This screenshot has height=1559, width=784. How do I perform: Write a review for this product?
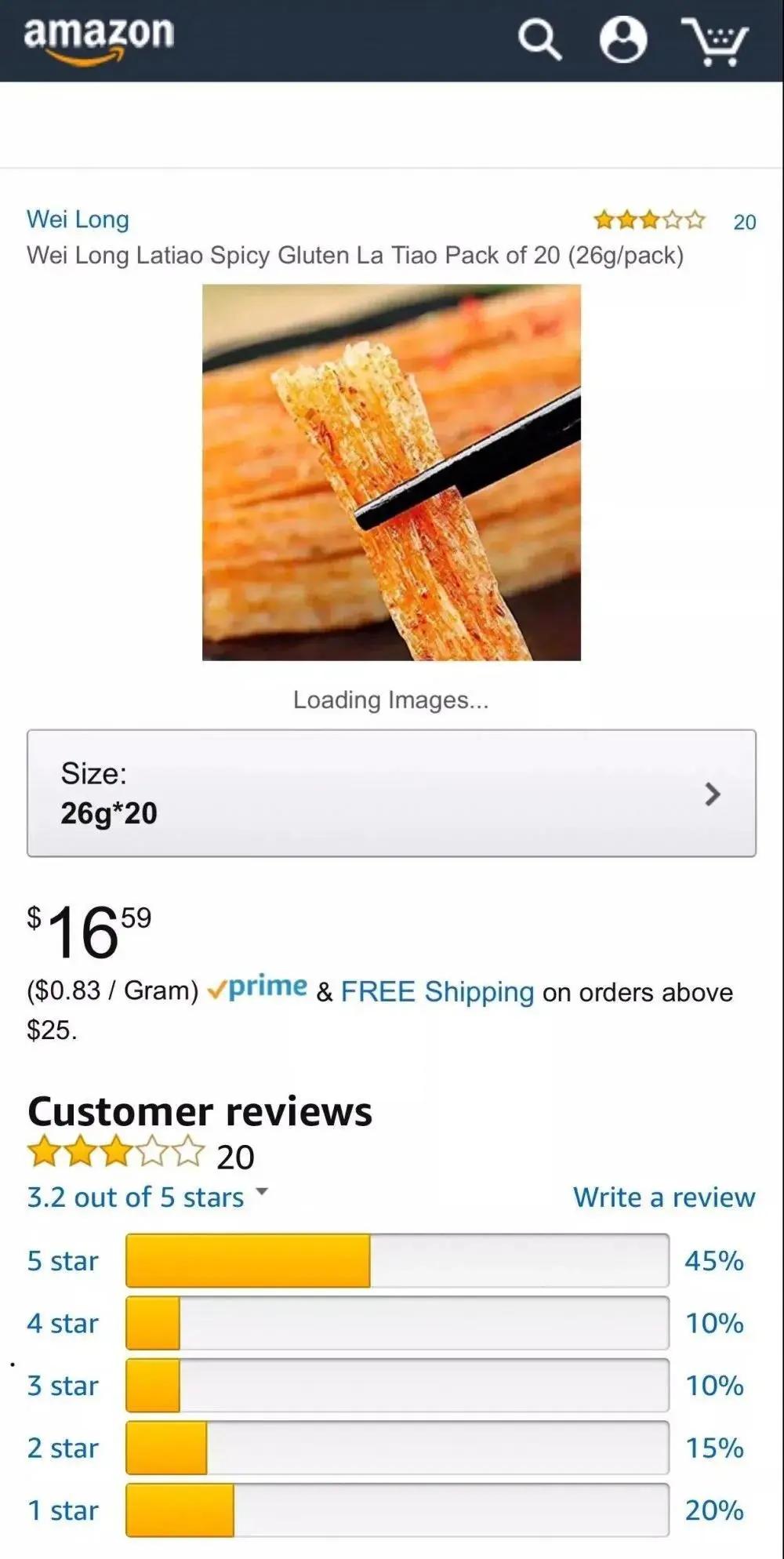[664, 1197]
